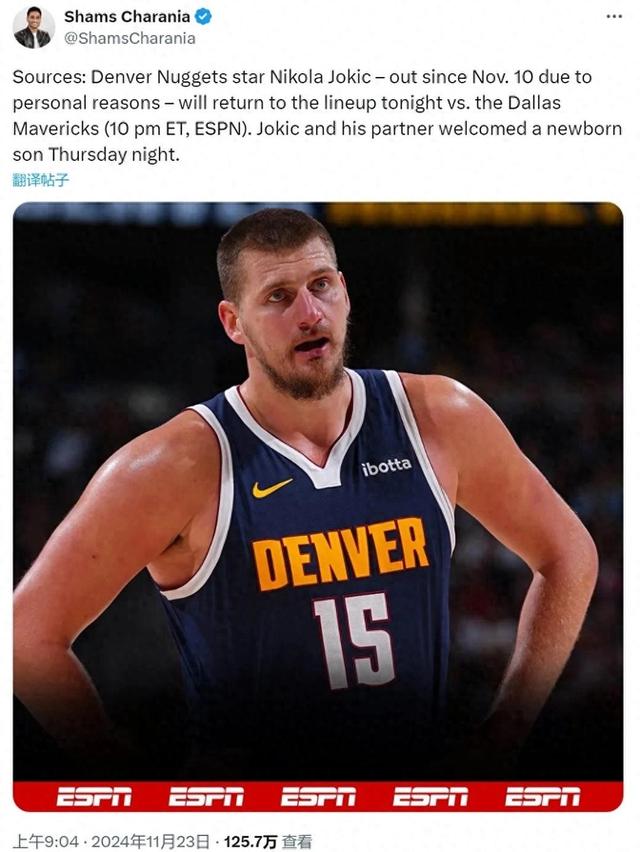Open the @ShamsCharania profile handle
Image resolution: width=640 pixels, height=852 pixels.
[129, 38]
